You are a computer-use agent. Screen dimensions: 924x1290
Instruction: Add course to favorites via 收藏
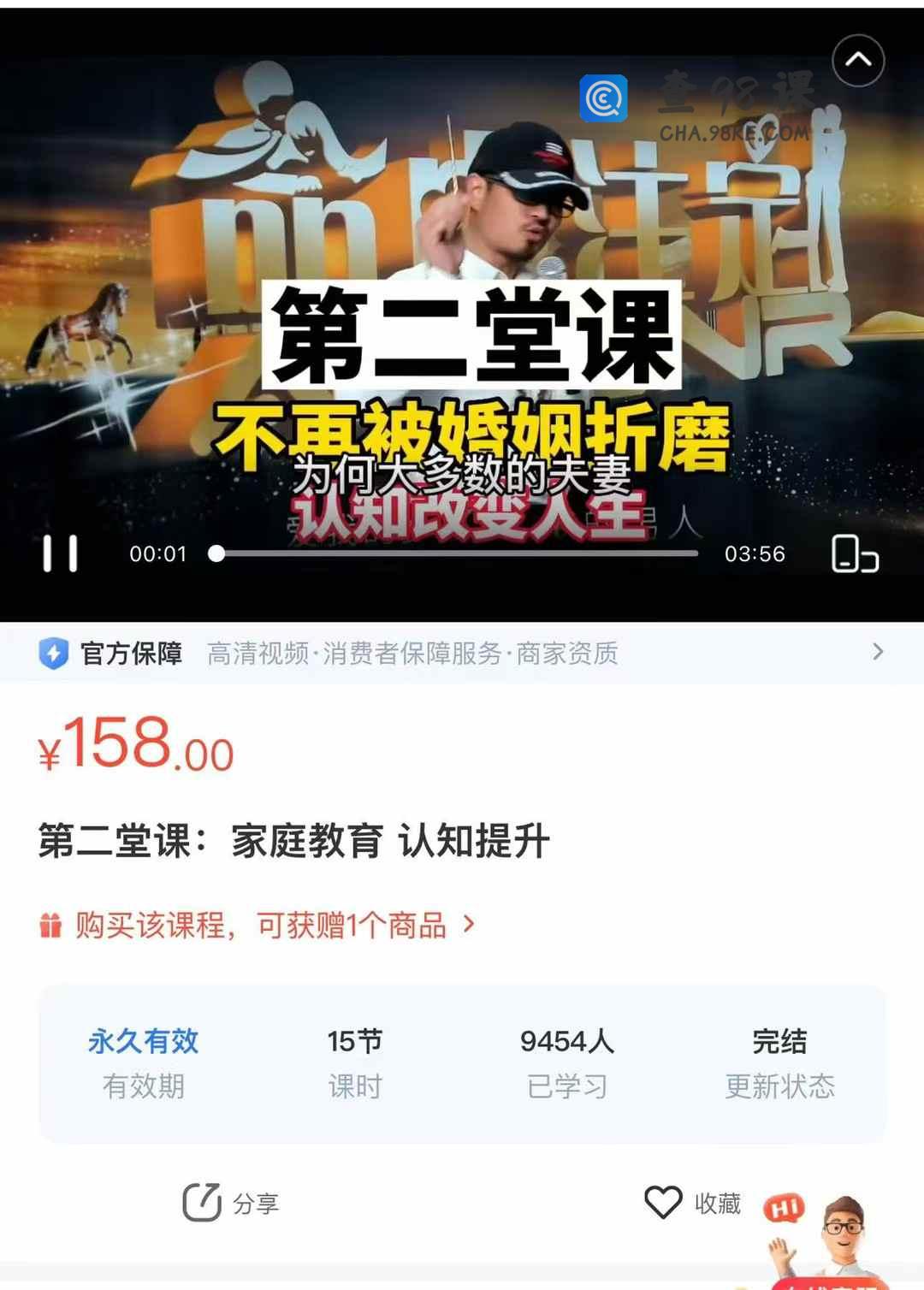tap(693, 1203)
